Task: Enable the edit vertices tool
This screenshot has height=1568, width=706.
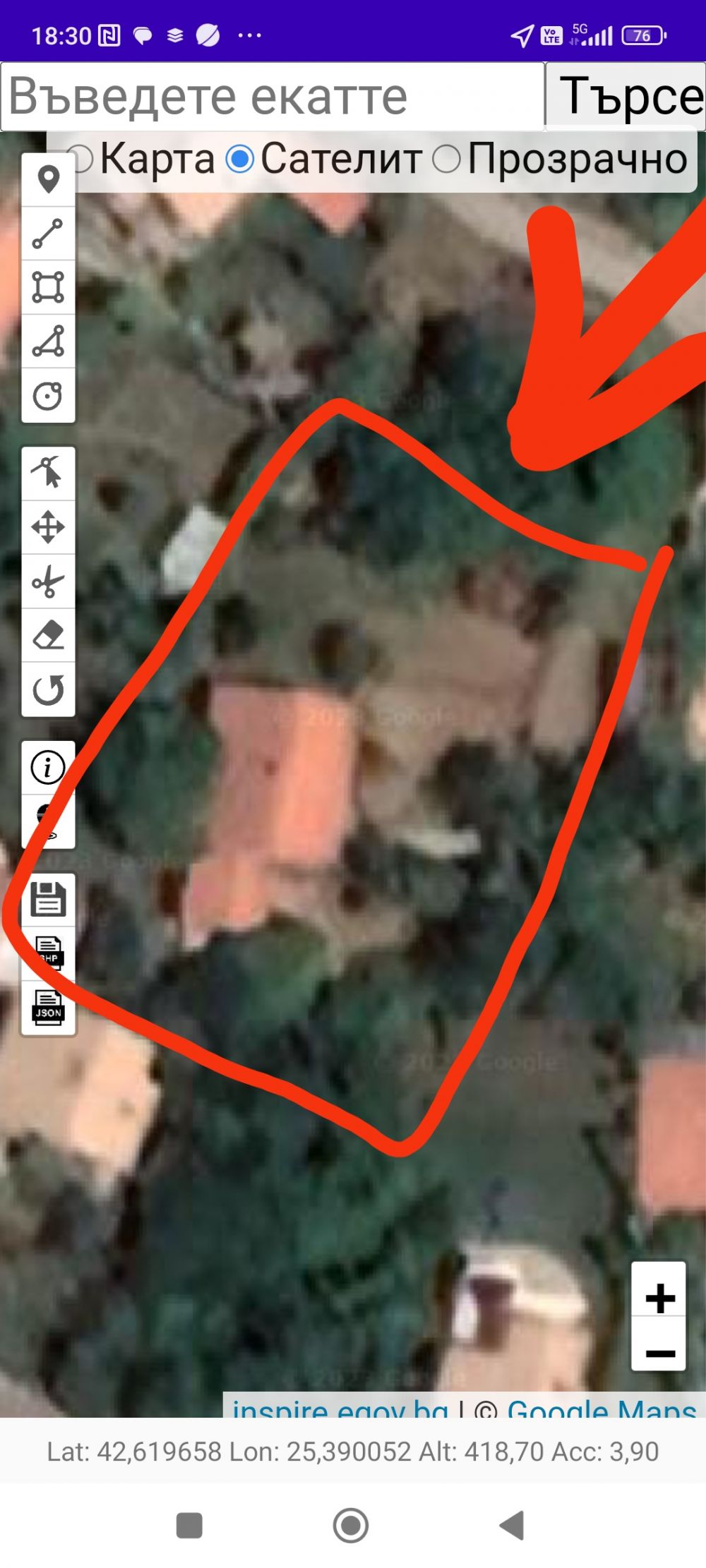Action: 48,473
